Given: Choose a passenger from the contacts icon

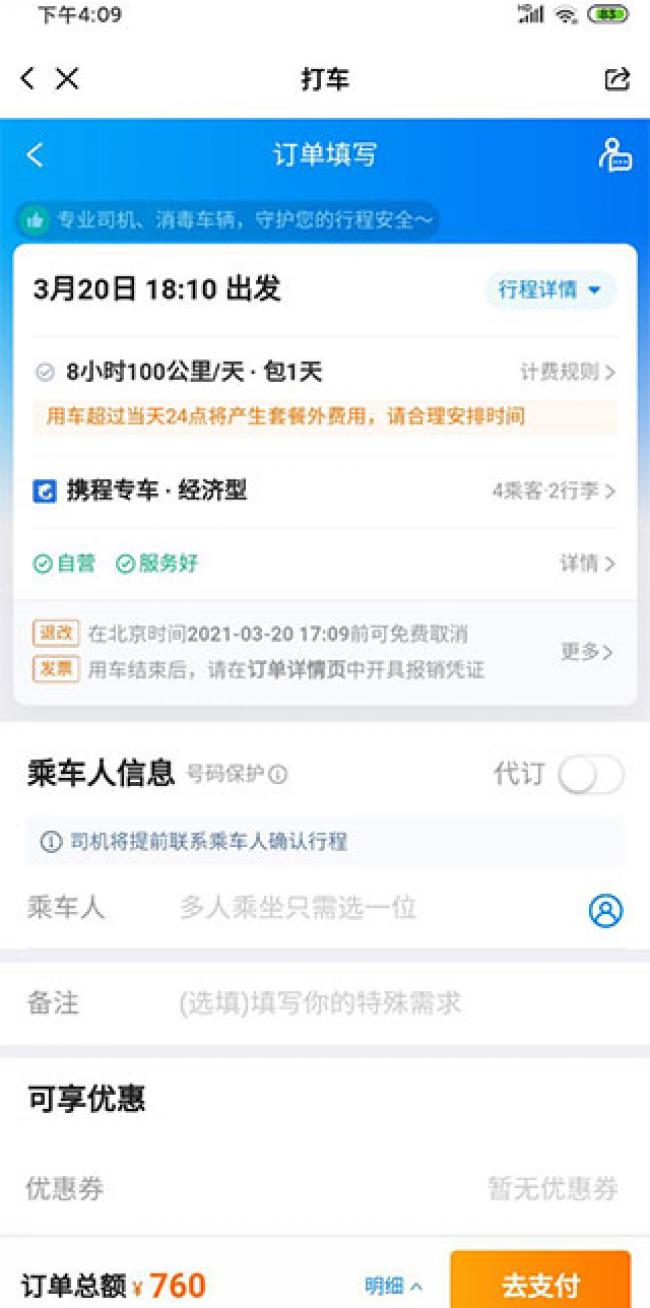Looking at the screenshot, I should pyautogui.click(x=605, y=910).
